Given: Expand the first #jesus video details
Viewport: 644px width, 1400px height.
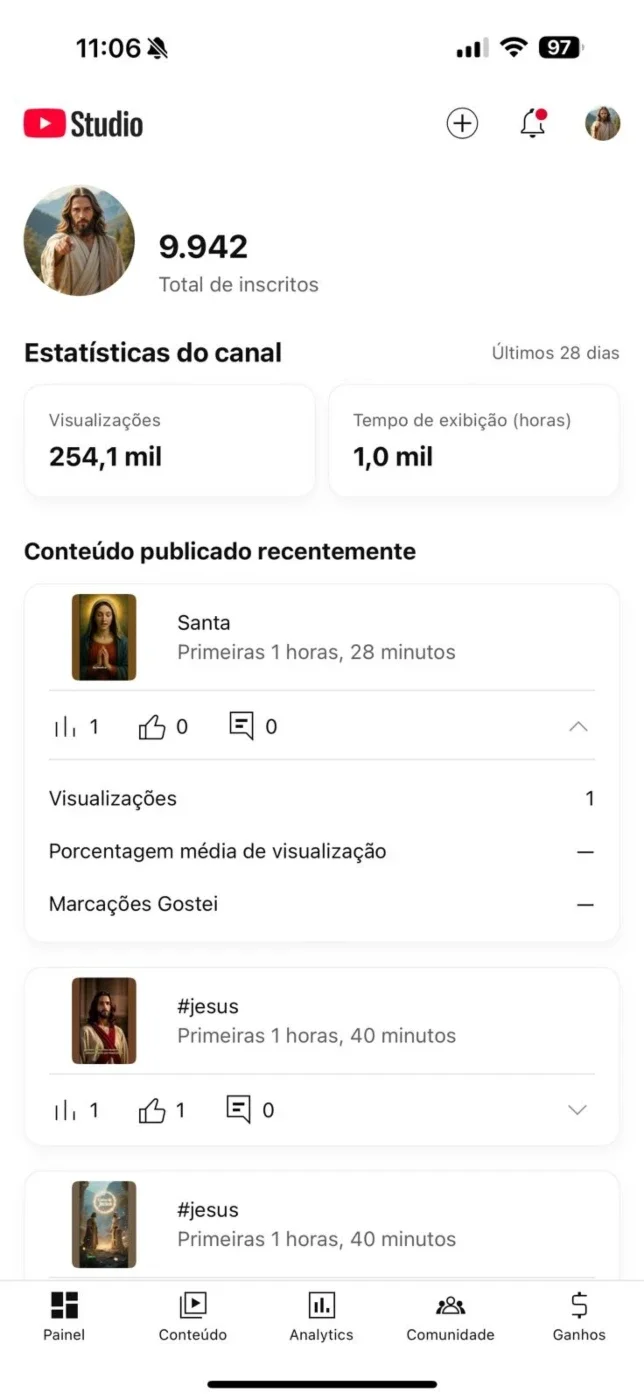Looking at the screenshot, I should click(x=578, y=1110).
